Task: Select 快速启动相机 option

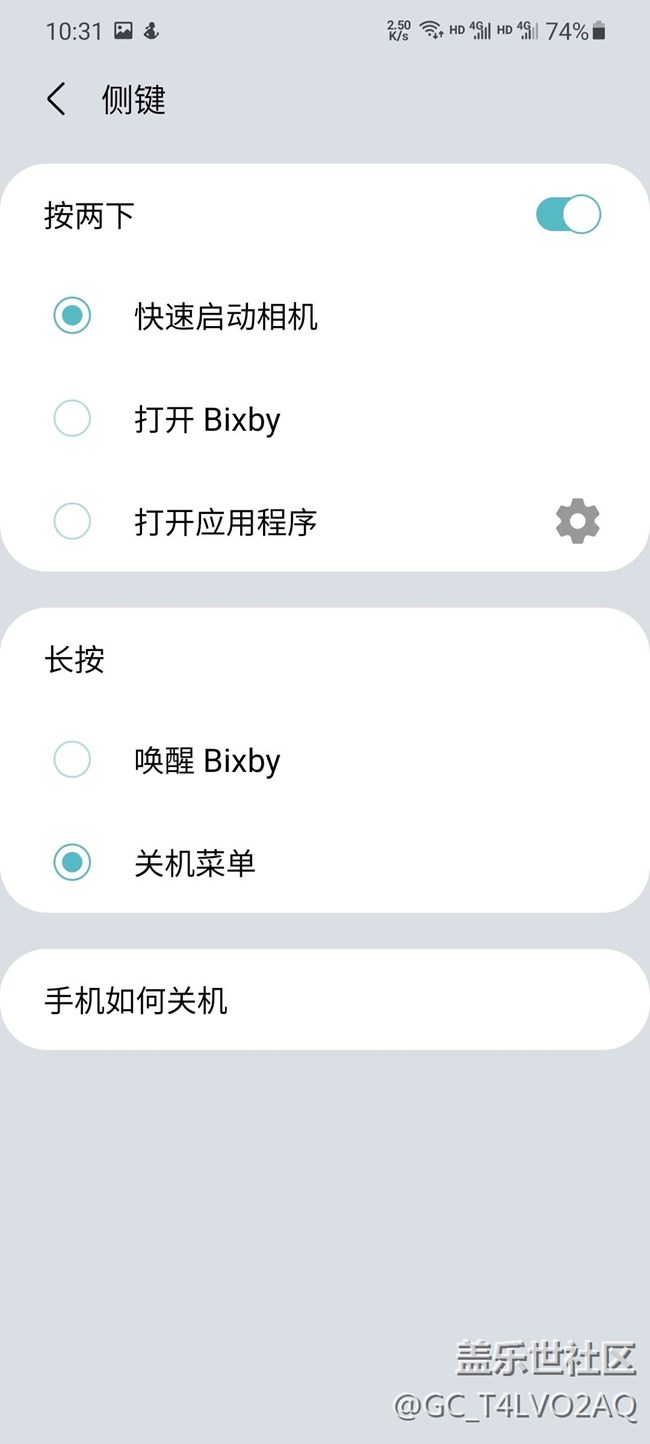Action: (325, 316)
